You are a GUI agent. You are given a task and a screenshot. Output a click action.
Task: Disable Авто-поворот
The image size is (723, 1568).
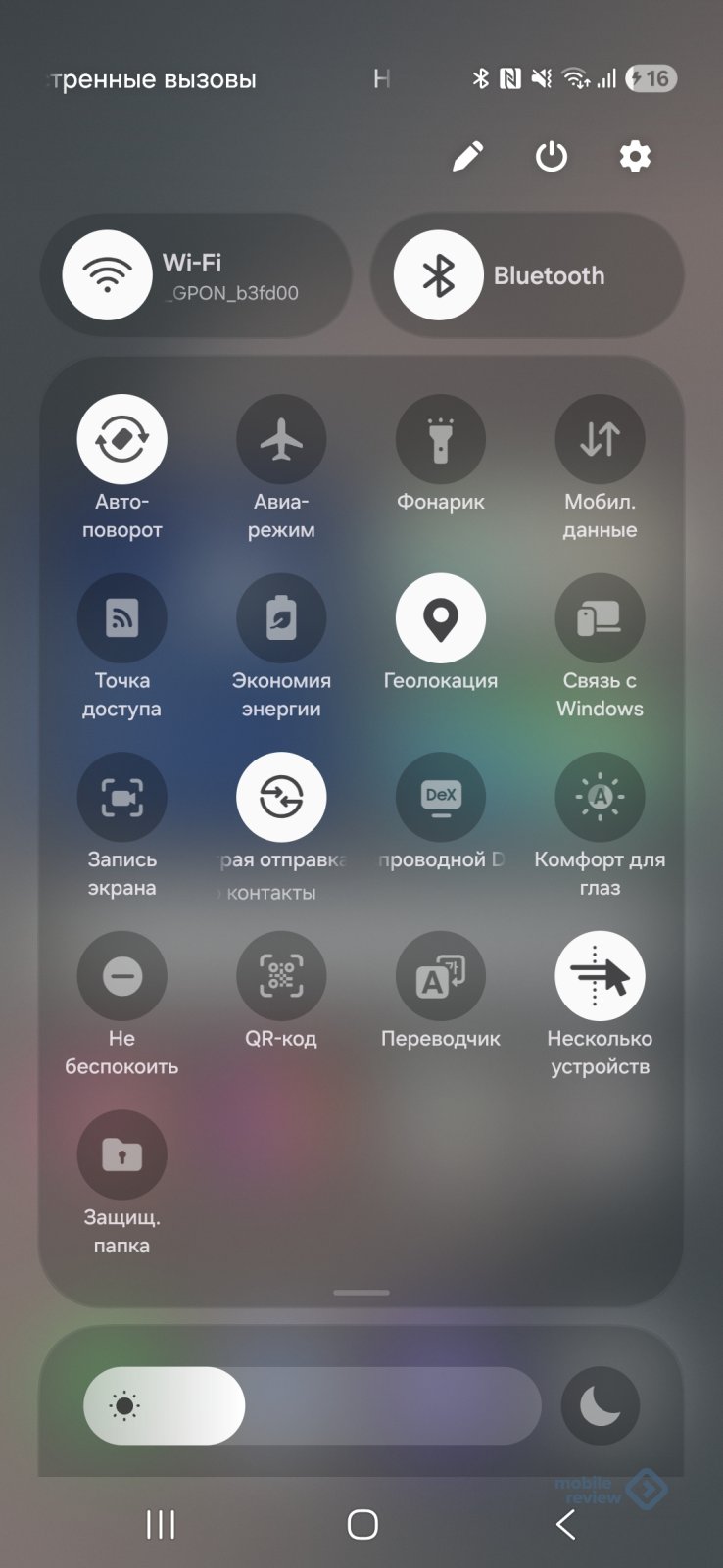122,439
